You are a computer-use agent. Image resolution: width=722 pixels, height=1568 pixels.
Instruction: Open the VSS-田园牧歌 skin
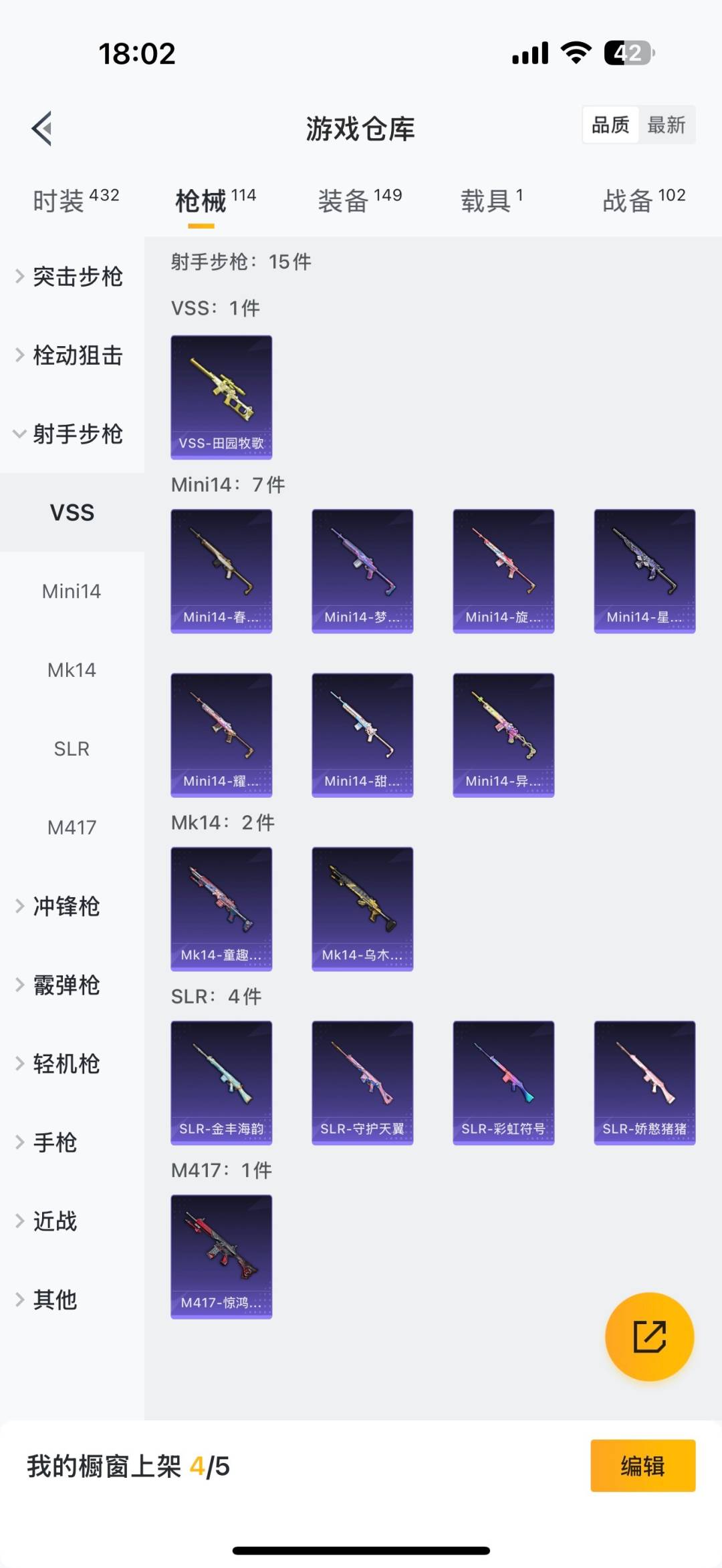coord(221,398)
